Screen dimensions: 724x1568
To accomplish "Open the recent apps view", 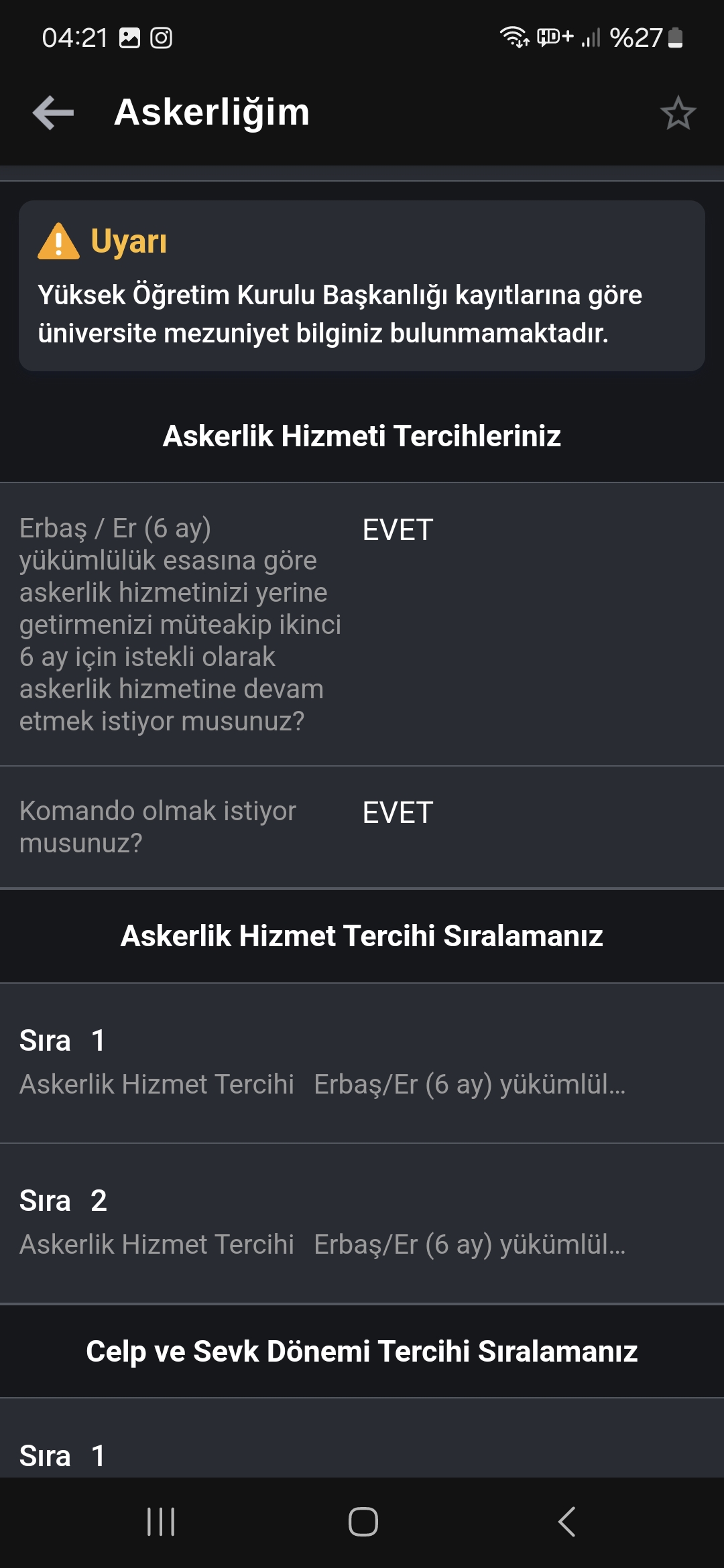I will (x=161, y=1522).
